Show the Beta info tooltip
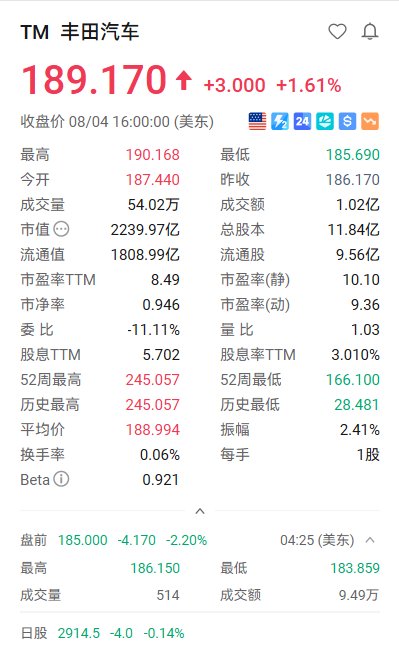399x645 pixels. 61,479
